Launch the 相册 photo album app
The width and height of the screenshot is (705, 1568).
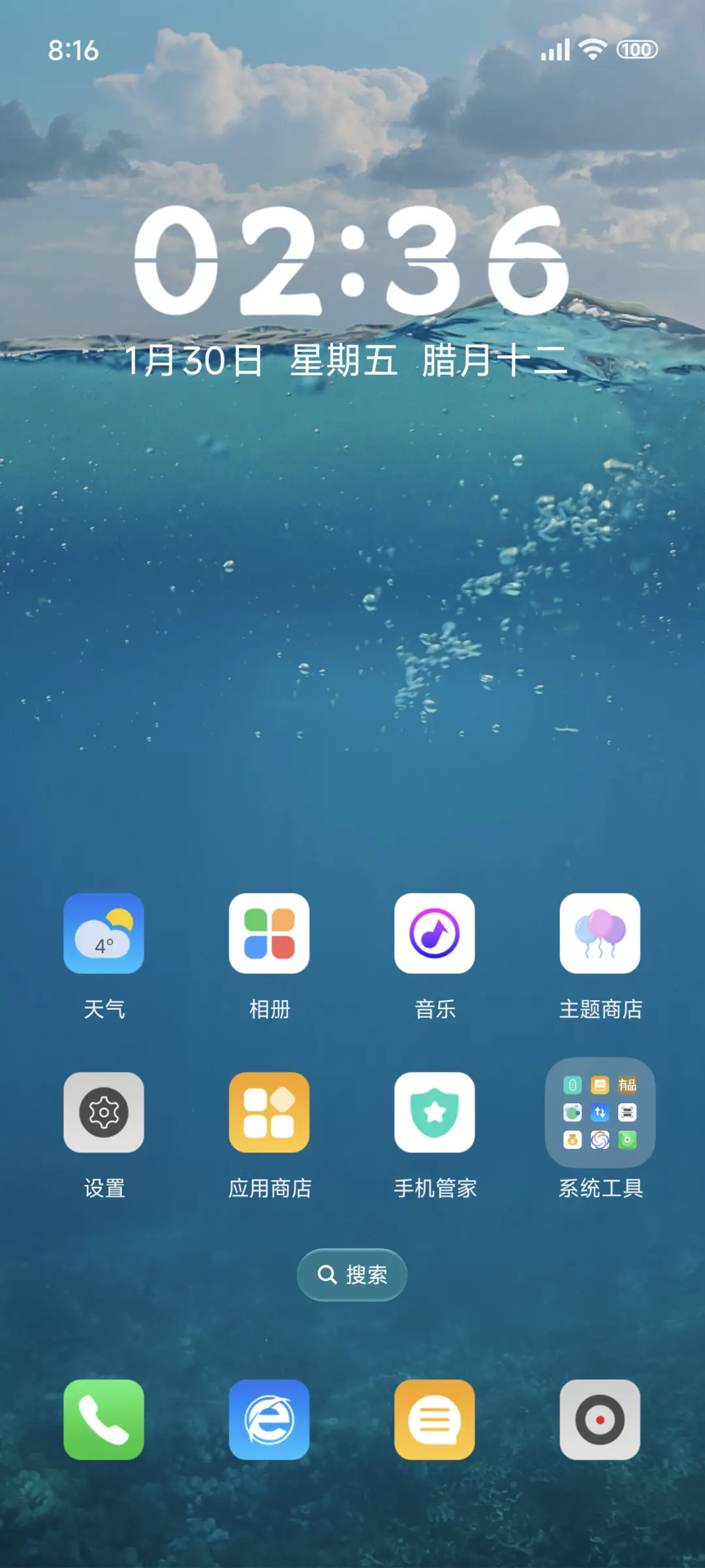click(270, 935)
